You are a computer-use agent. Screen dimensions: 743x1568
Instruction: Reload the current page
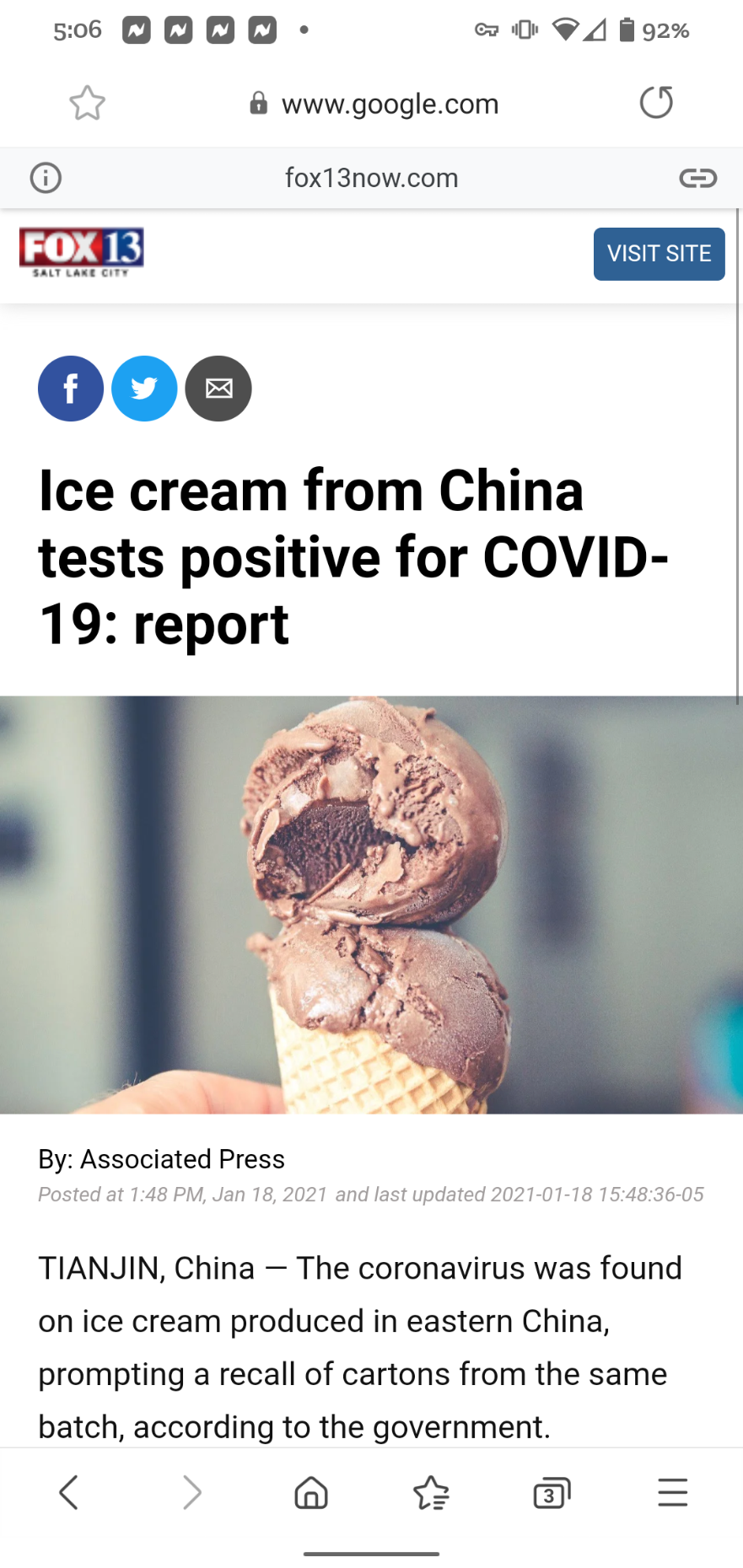click(x=655, y=103)
